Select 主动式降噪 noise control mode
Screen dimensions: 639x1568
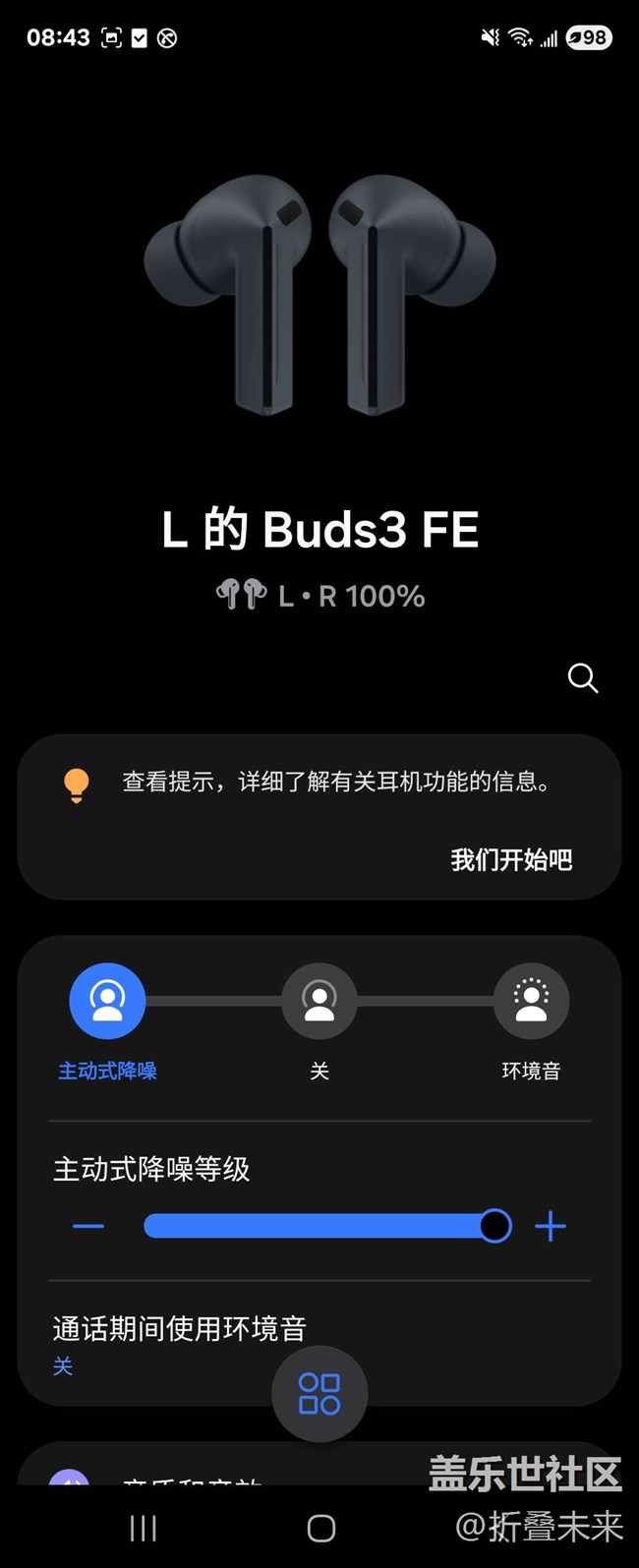(107, 1001)
